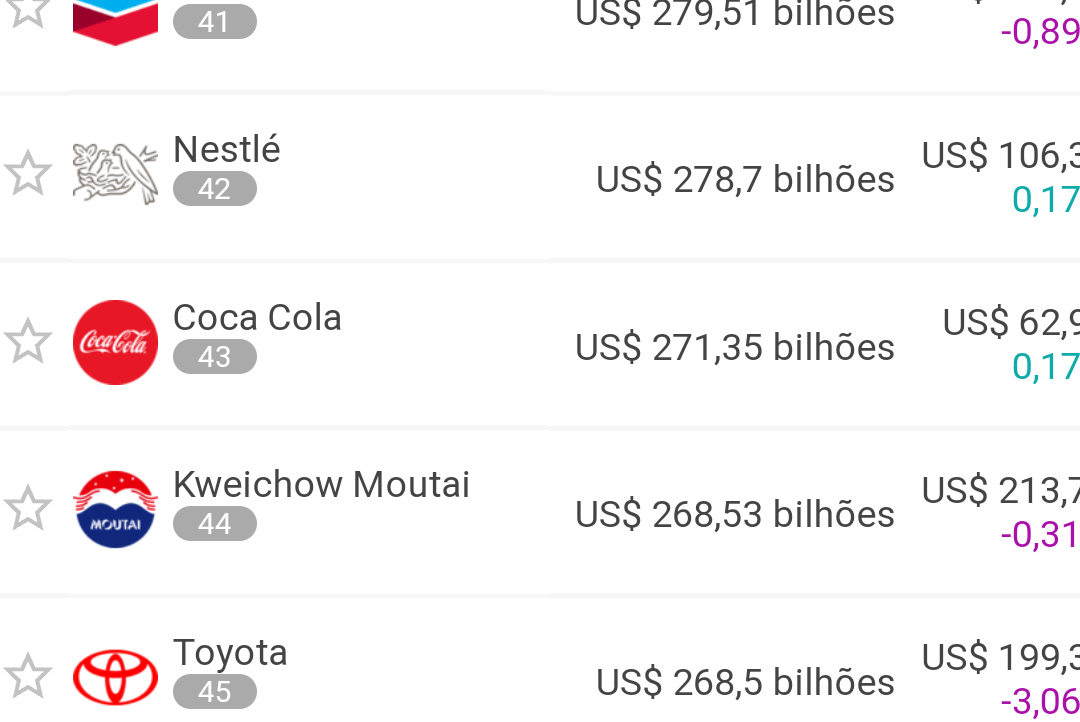
Task: Add Kweichow Moutai to favorites
Action: pyautogui.click(x=28, y=509)
